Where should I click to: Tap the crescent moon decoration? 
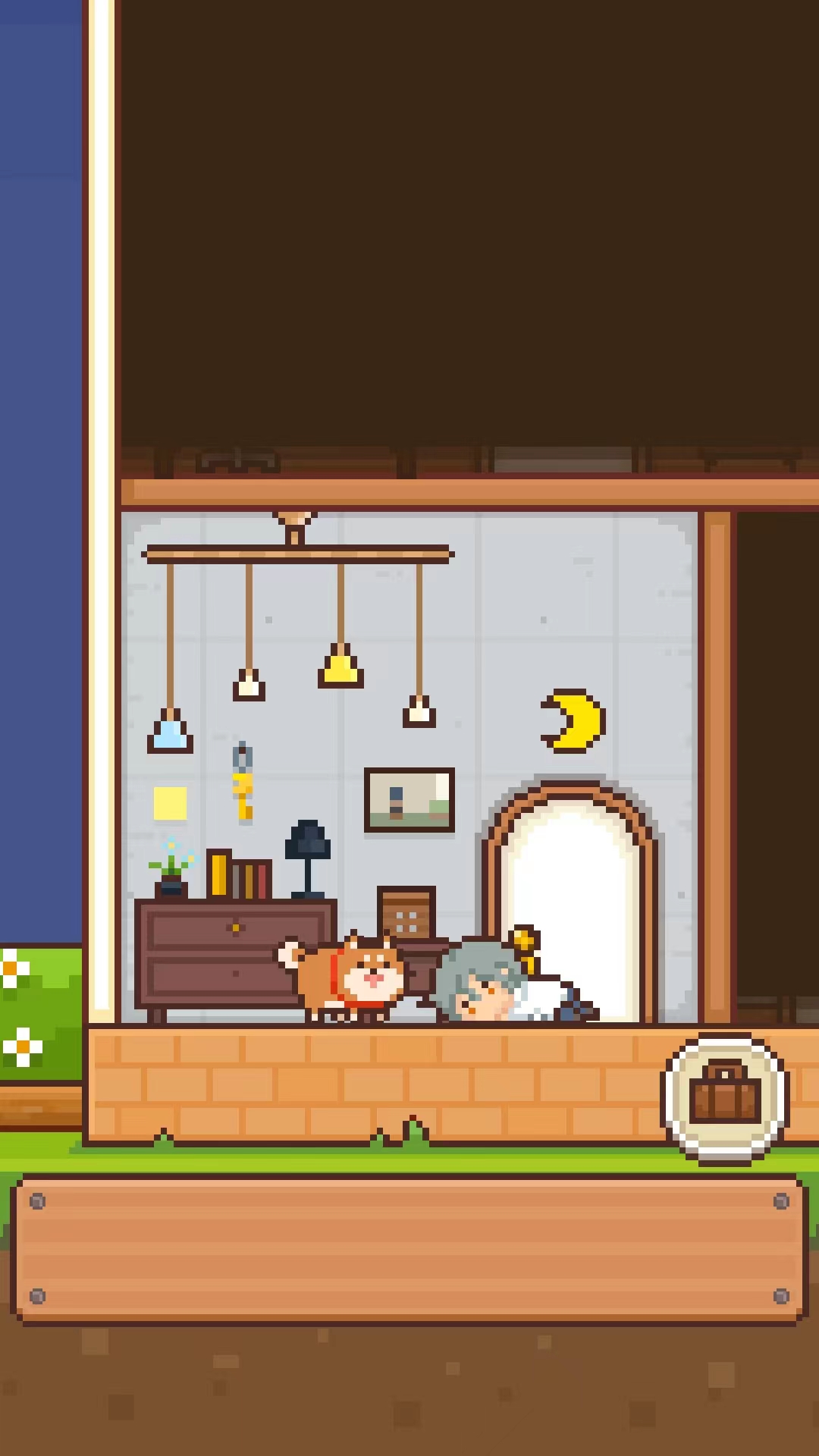(575, 720)
